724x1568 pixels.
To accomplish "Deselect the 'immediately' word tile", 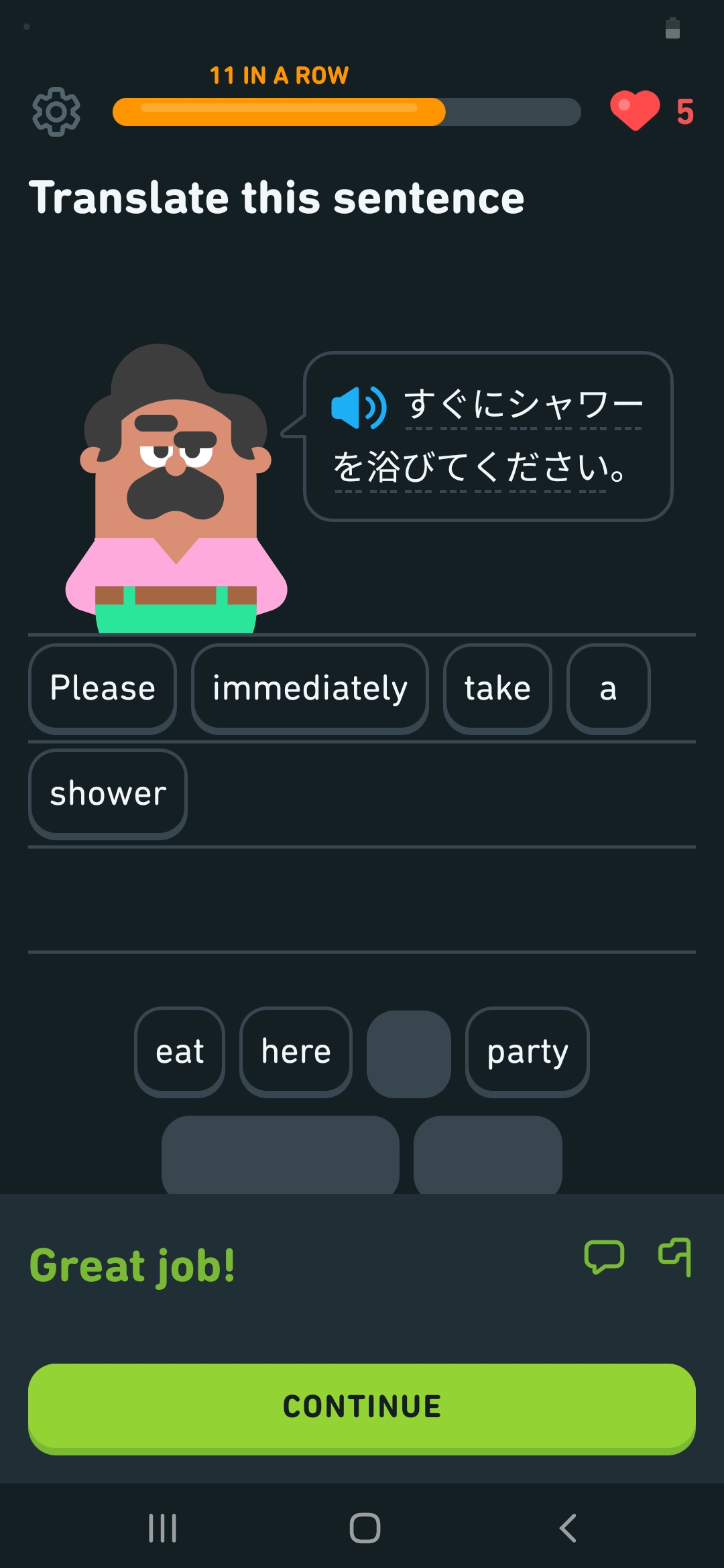I will coord(310,688).
